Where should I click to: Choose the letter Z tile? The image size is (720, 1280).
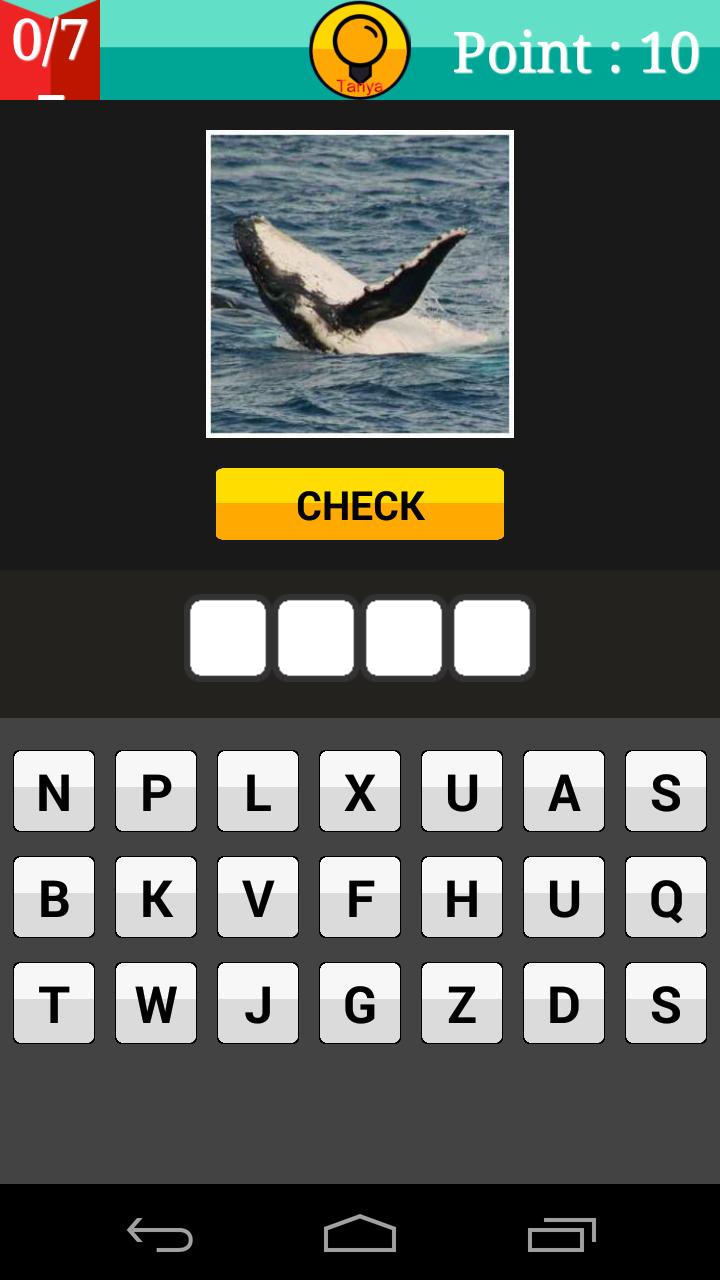[x=462, y=1003]
